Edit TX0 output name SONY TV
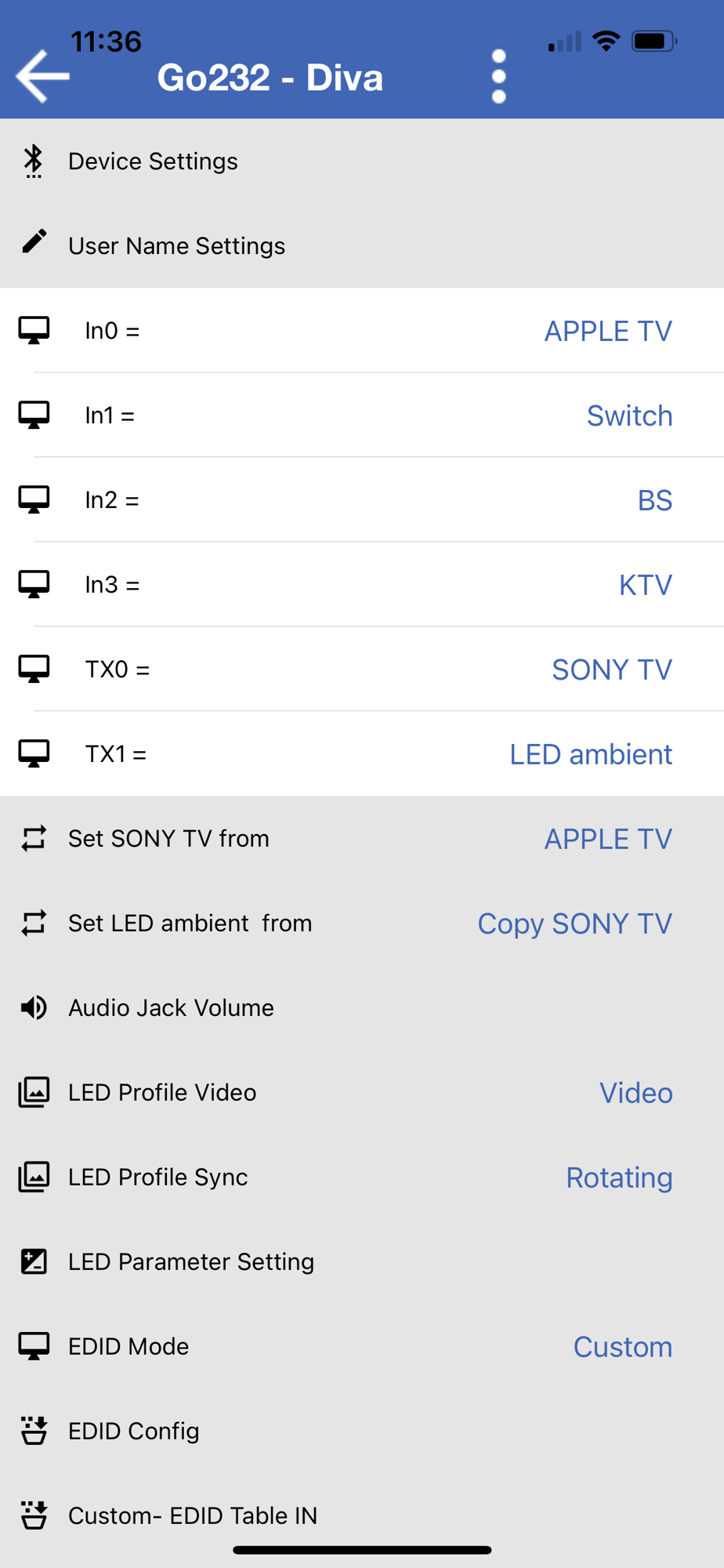 [x=611, y=670]
